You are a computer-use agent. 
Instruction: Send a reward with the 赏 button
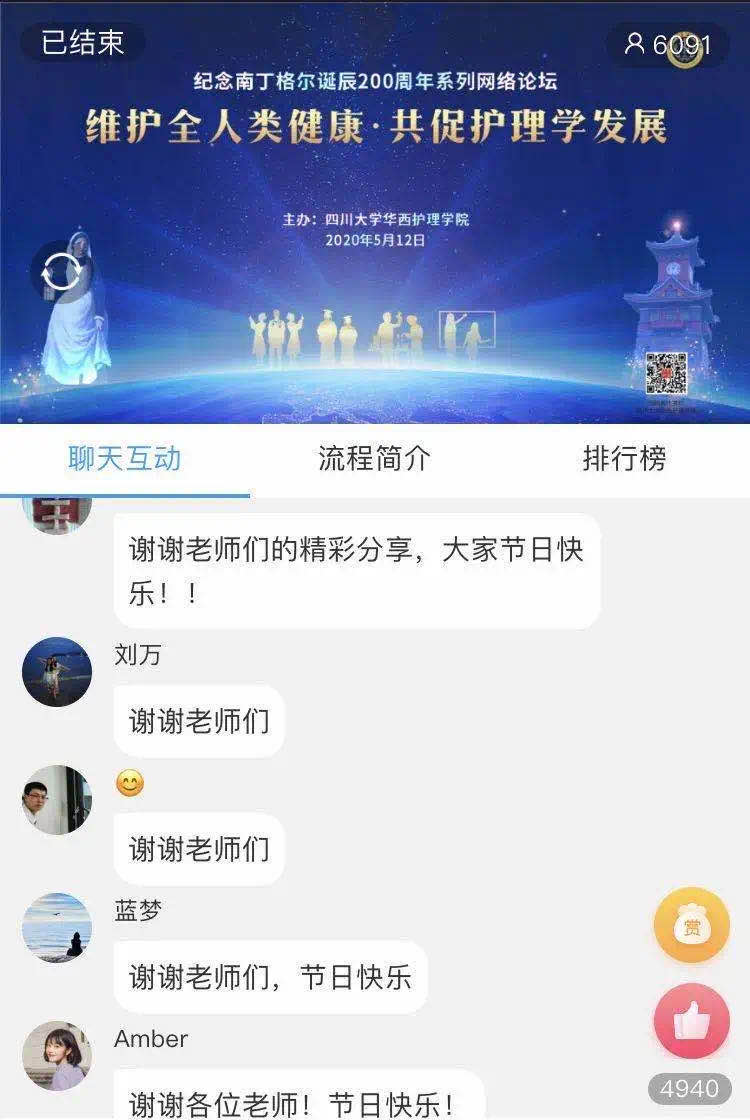tap(691, 926)
